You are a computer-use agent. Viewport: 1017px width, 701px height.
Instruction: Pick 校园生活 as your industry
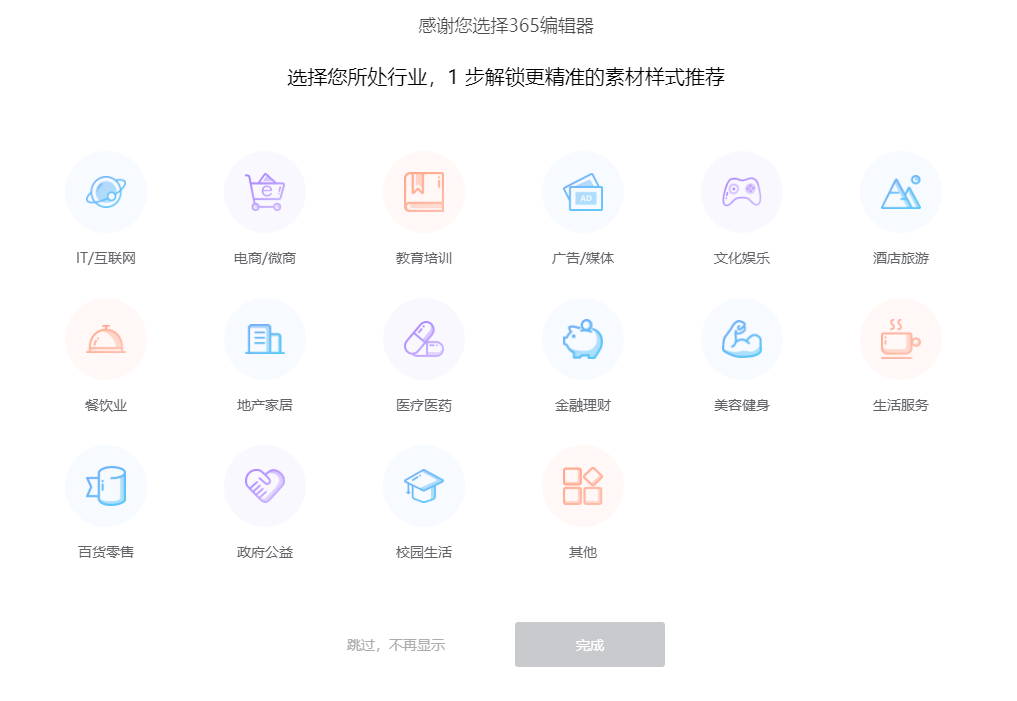coord(424,486)
